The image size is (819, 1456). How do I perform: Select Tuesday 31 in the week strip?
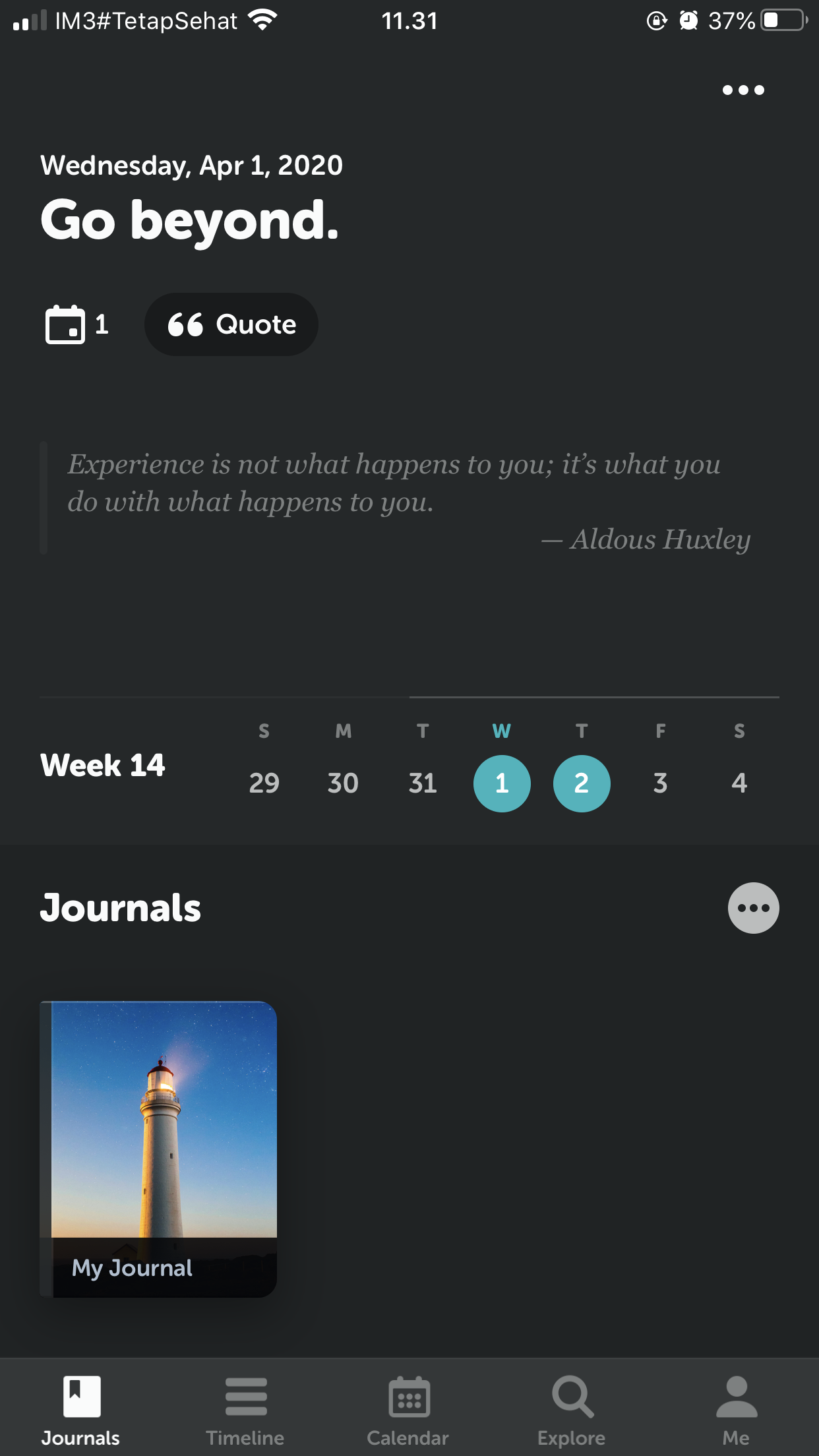pyautogui.click(x=423, y=783)
